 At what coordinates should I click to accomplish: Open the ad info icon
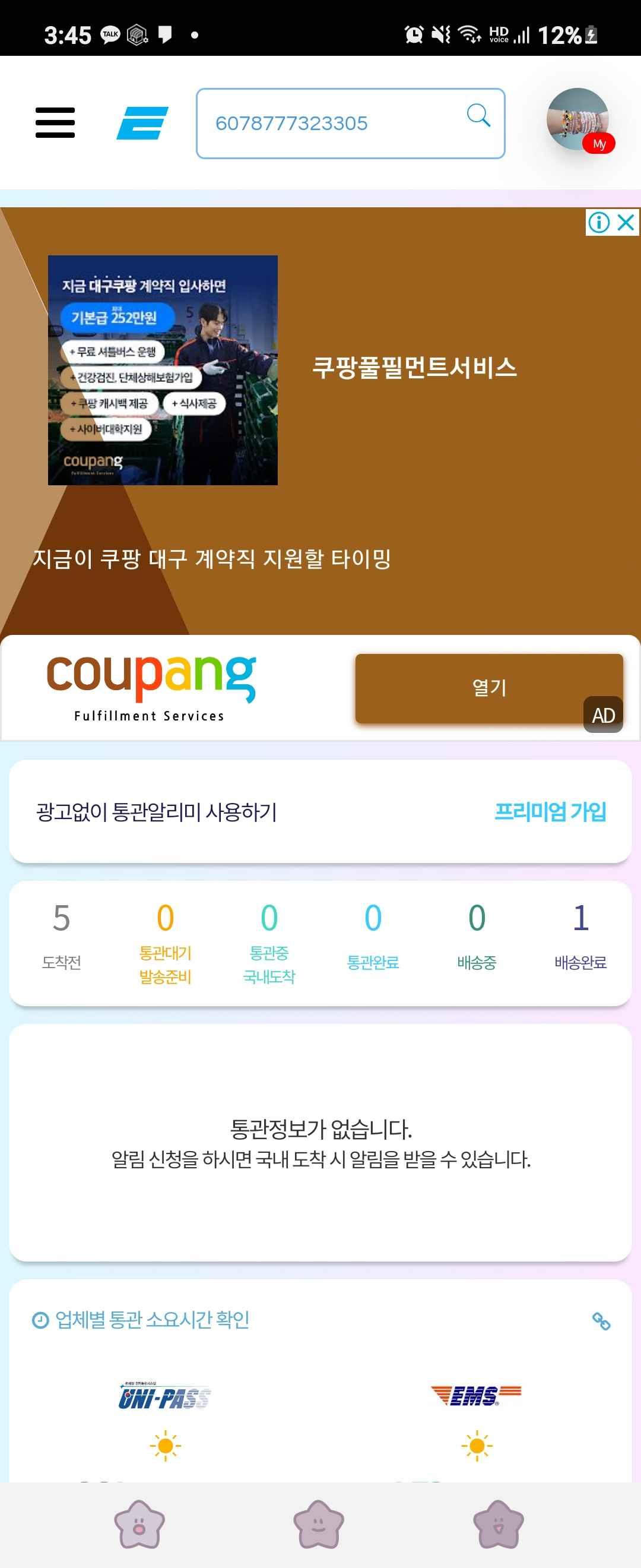tap(599, 222)
